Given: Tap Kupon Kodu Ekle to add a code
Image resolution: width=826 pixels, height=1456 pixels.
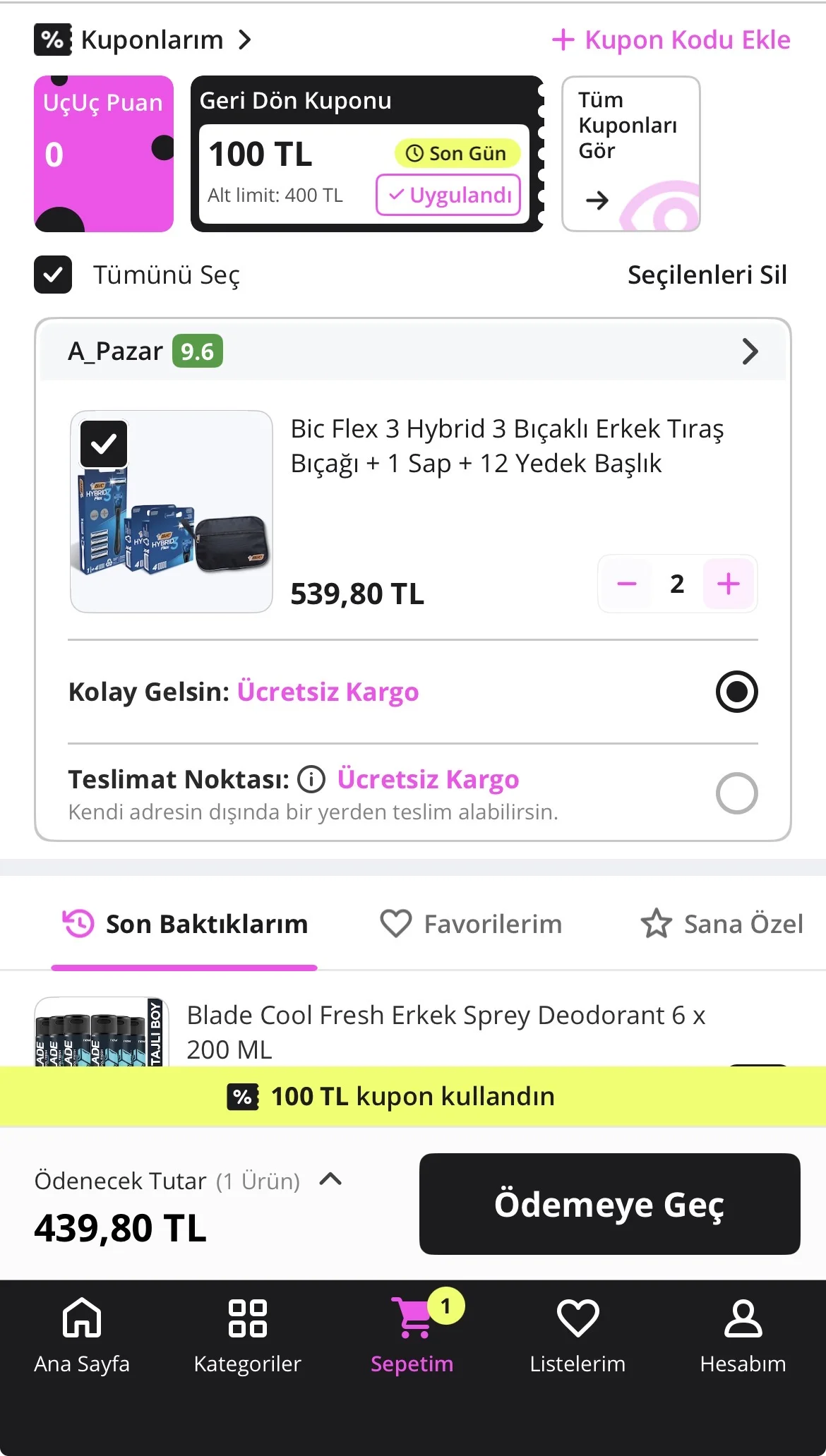Looking at the screenshot, I should point(671,40).
